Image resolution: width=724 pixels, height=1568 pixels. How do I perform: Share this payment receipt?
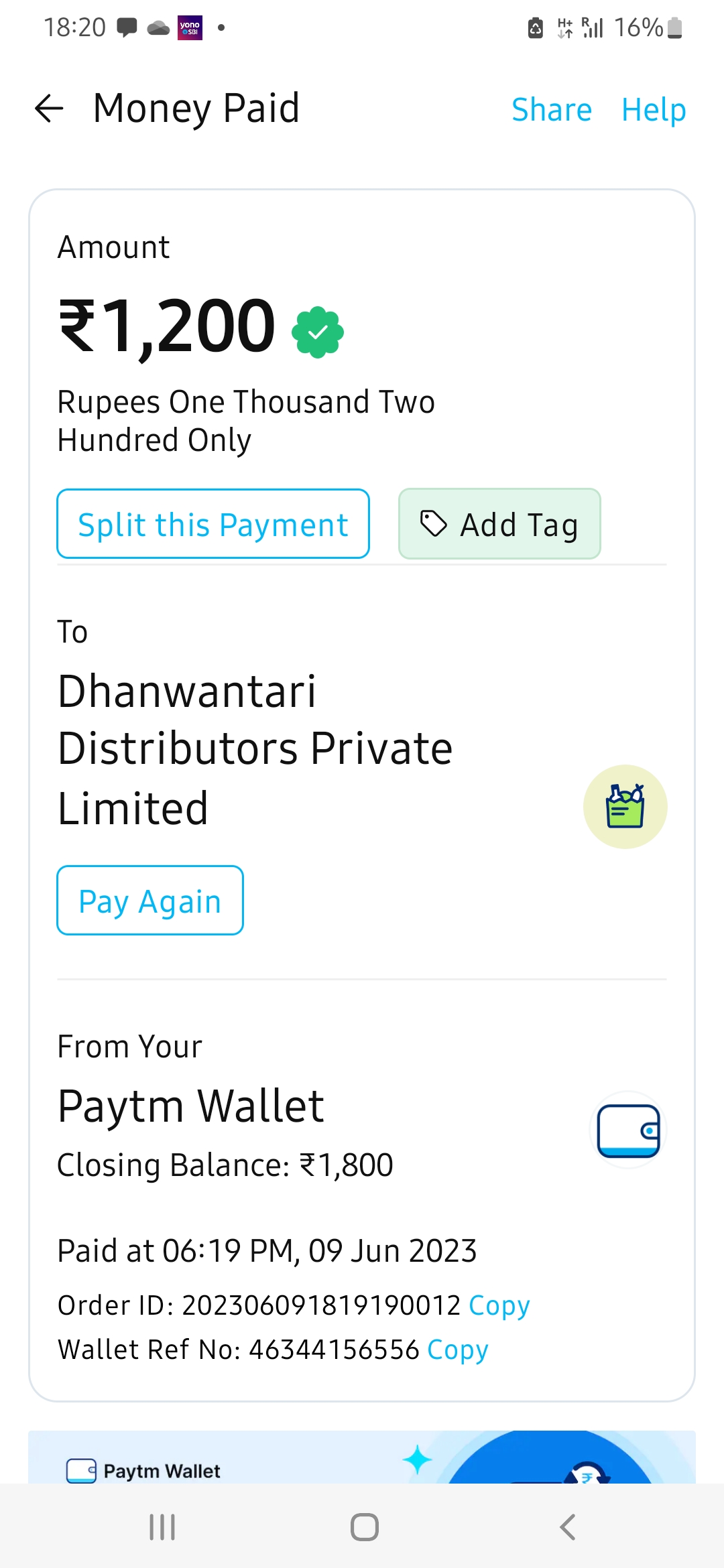pyautogui.click(x=551, y=109)
